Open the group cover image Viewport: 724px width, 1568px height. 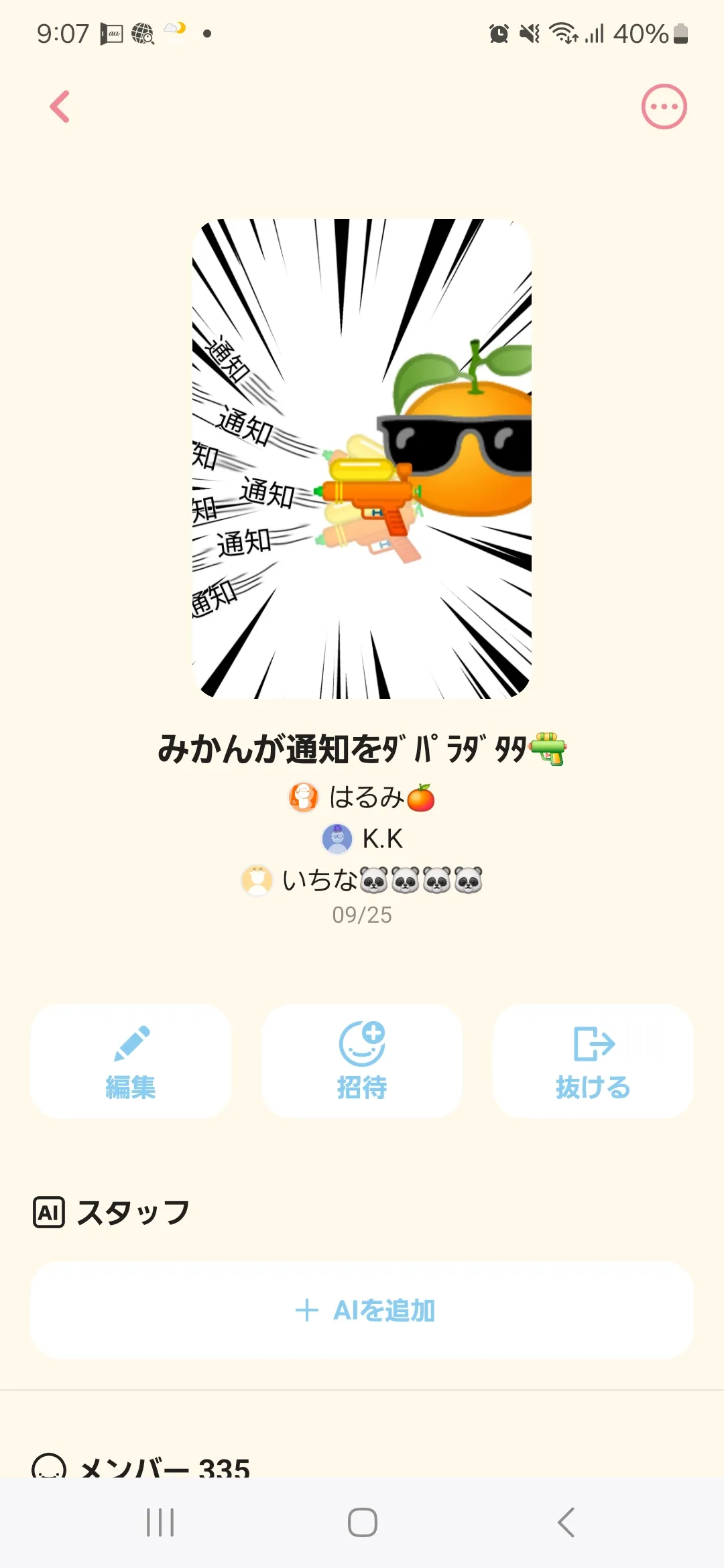click(362, 459)
